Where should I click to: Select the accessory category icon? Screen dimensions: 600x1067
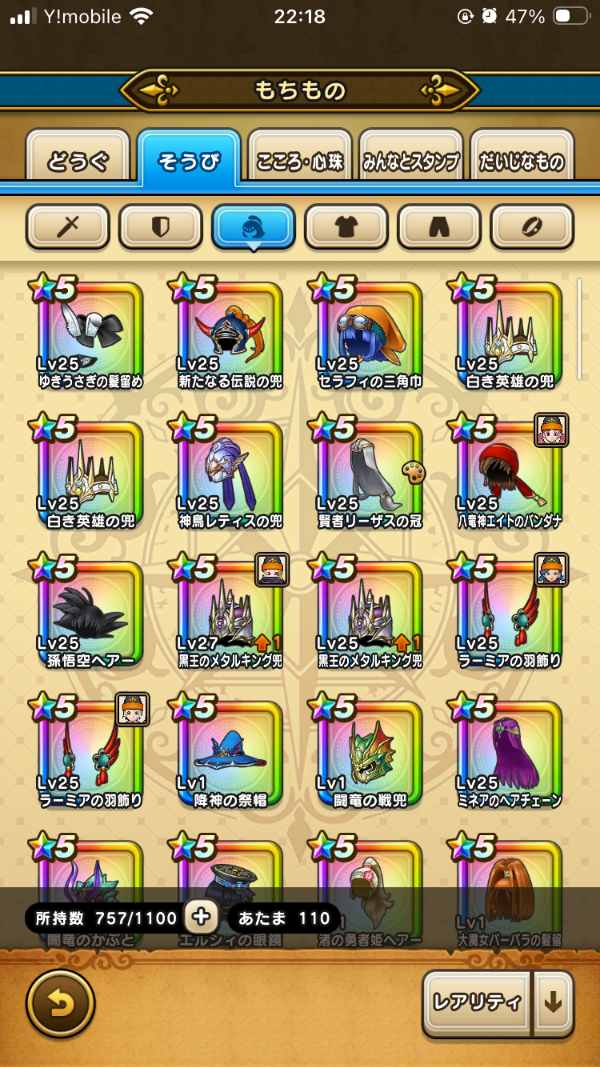pyautogui.click(x=532, y=227)
